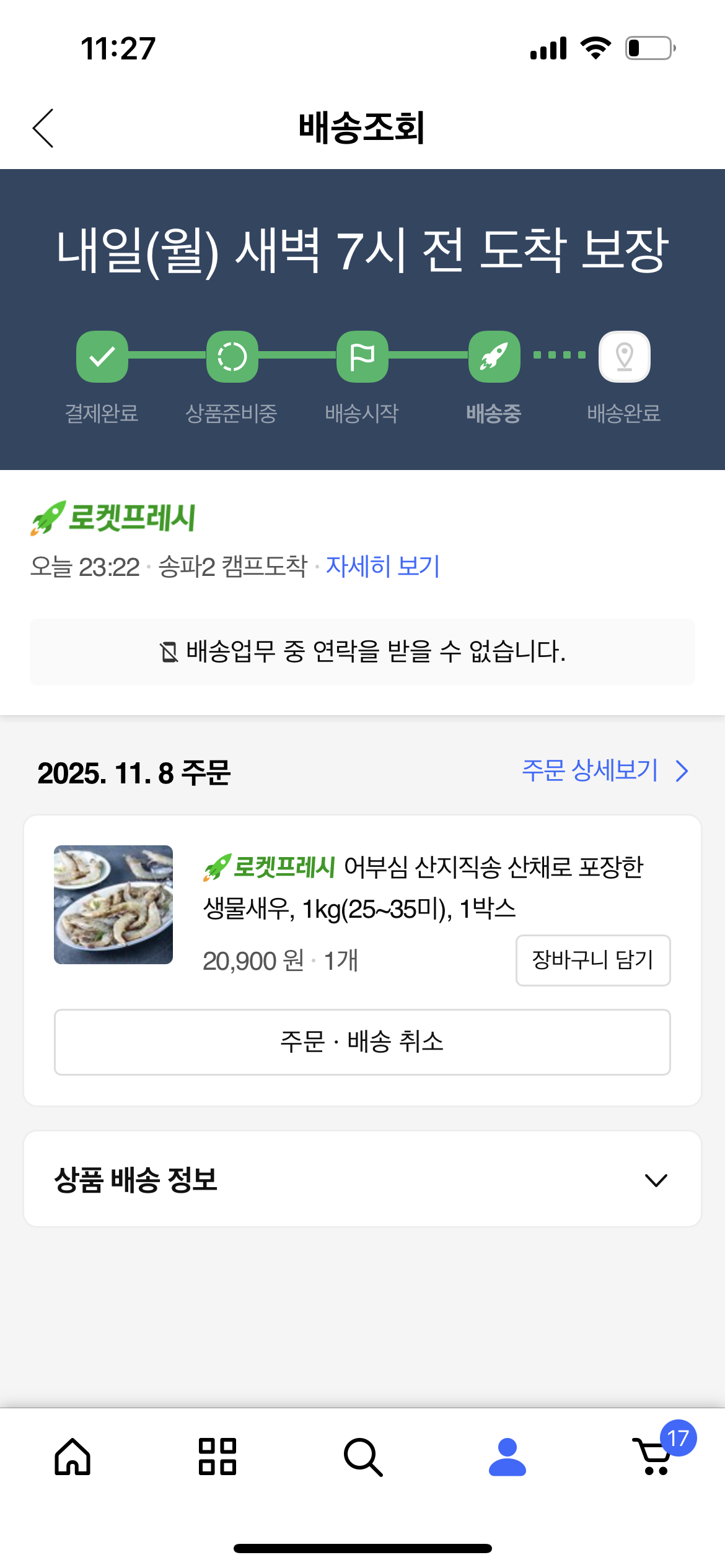Image resolution: width=725 pixels, height=1568 pixels.
Task: Open 주문 상세보기 order details
Action: (x=604, y=771)
